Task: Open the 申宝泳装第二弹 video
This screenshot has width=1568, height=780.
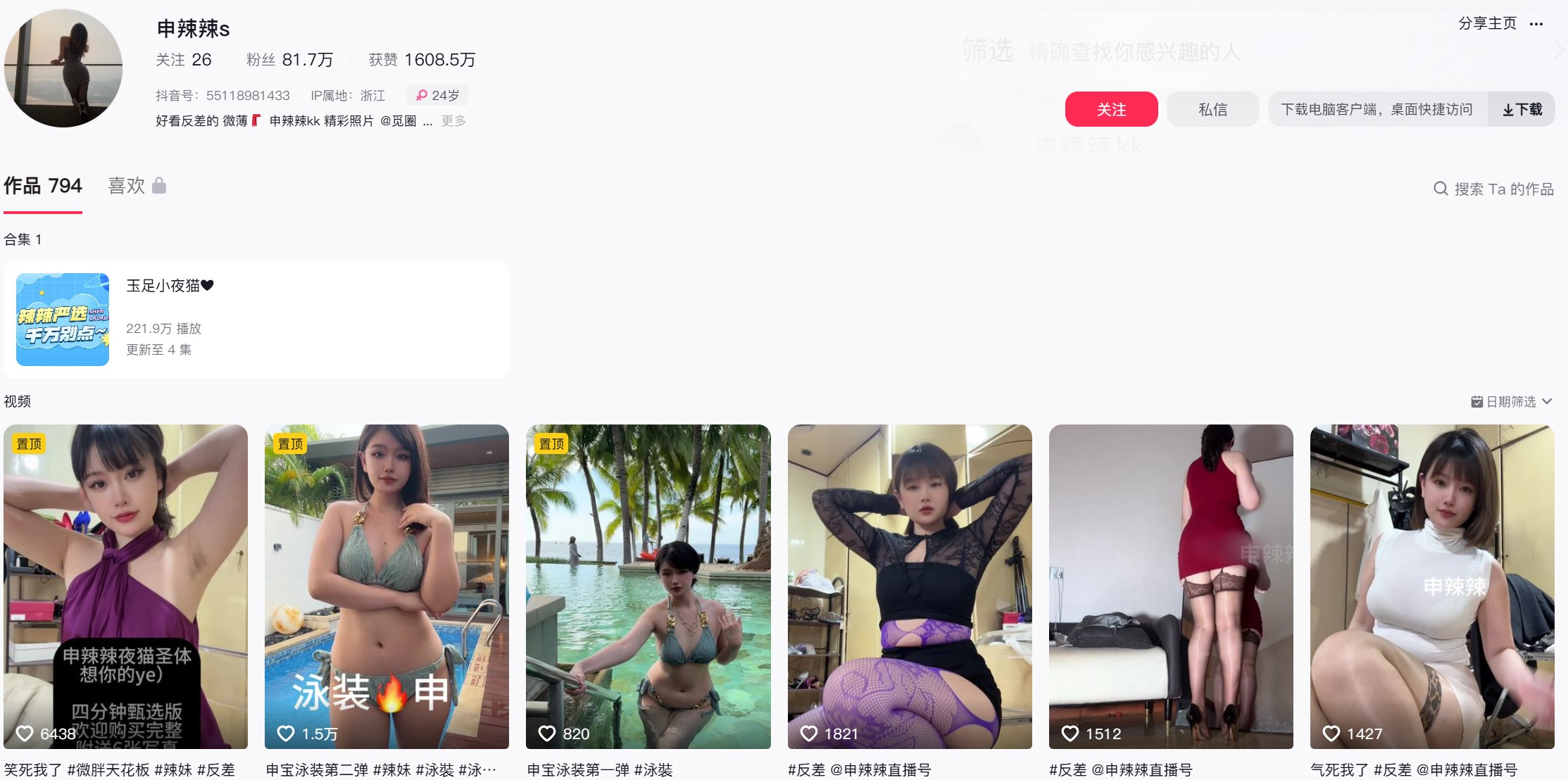Action: pyautogui.click(x=387, y=586)
